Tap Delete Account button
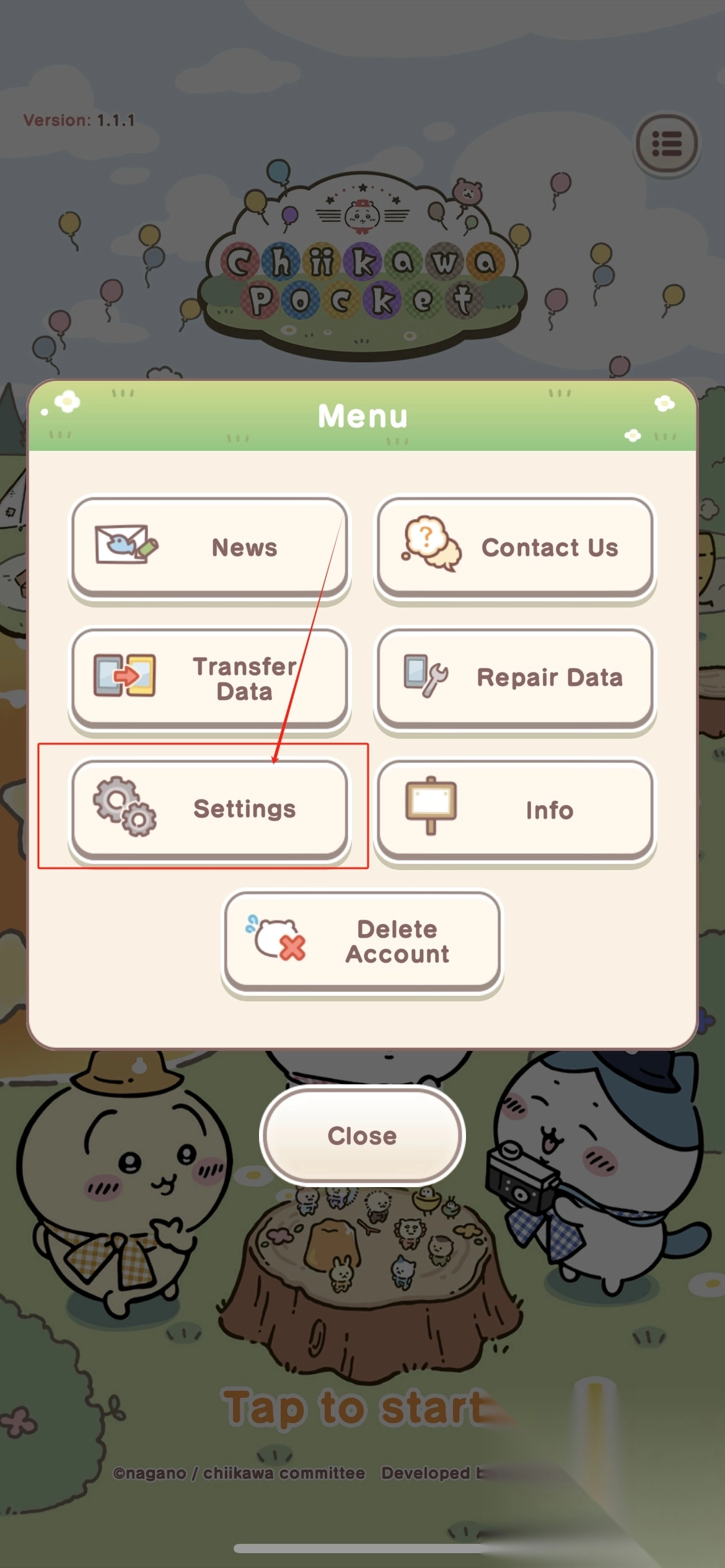 362,941
